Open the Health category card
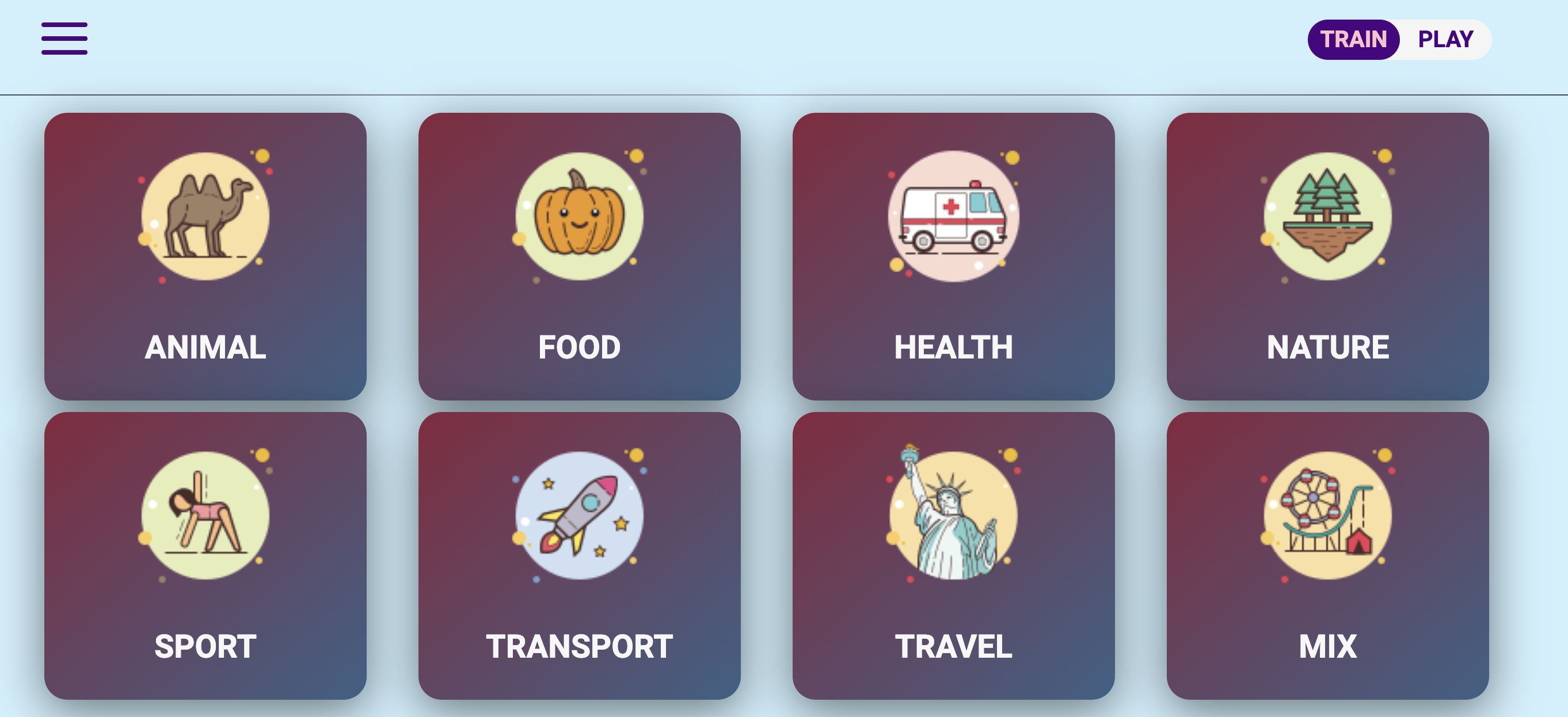Viewport: 1568px width, 717px height. tap(953, 255)
